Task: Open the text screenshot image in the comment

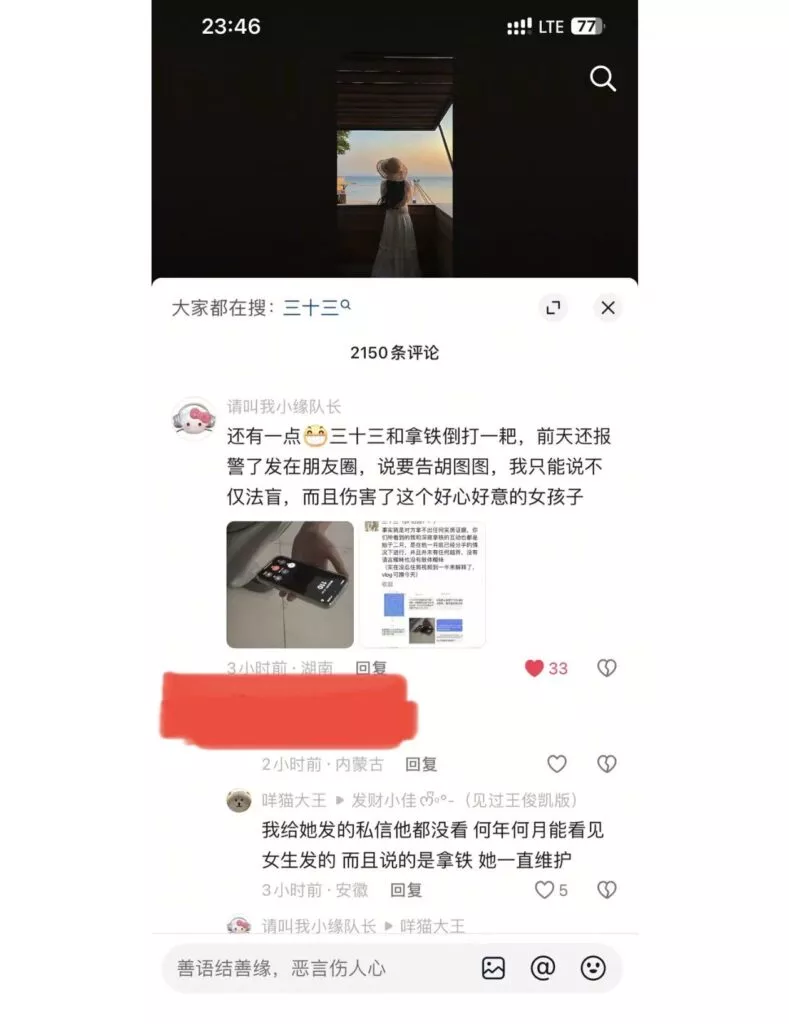Action: tap(422, 584)
